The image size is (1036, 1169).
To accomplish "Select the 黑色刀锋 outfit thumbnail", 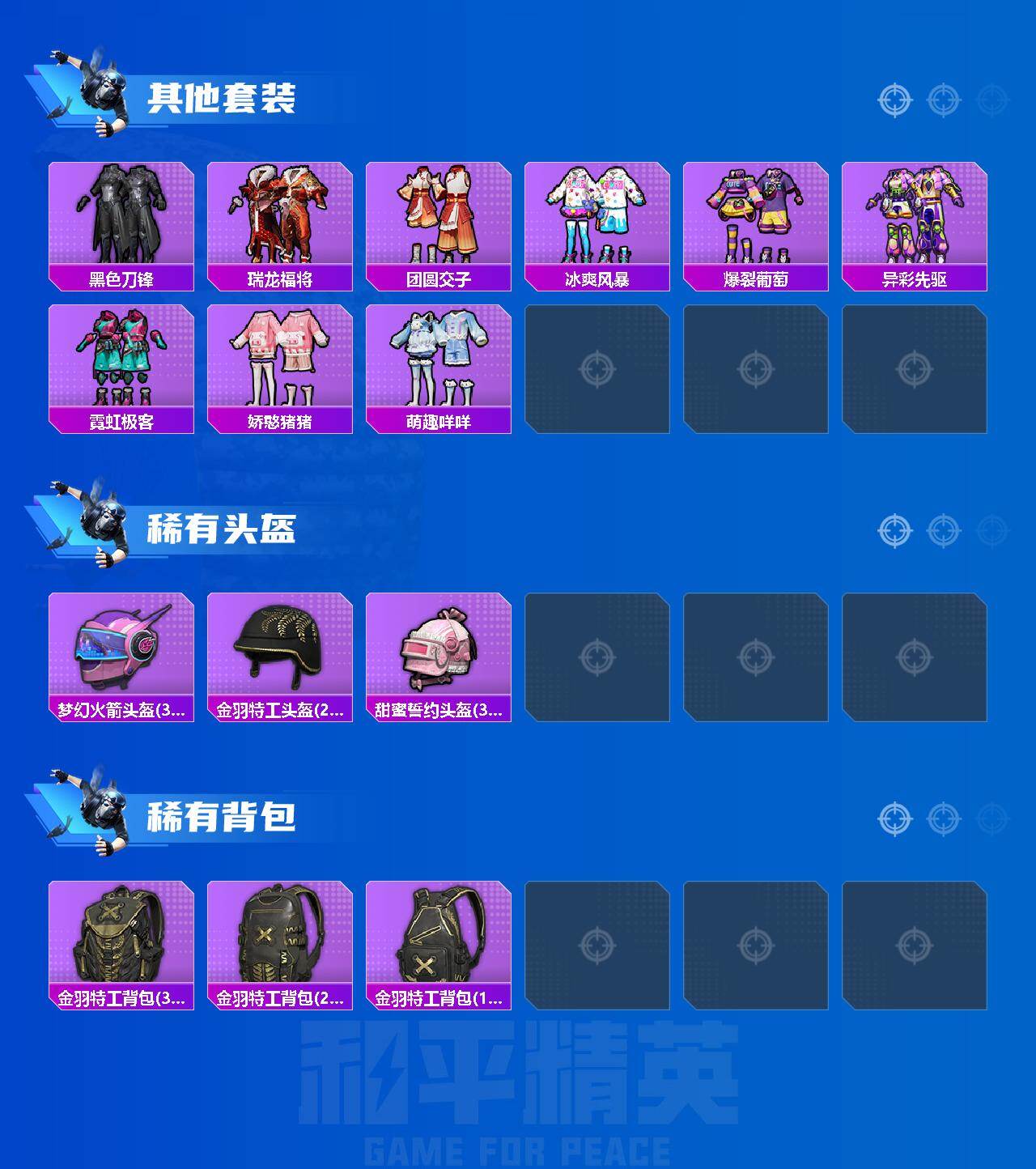I will coord(121,215).
